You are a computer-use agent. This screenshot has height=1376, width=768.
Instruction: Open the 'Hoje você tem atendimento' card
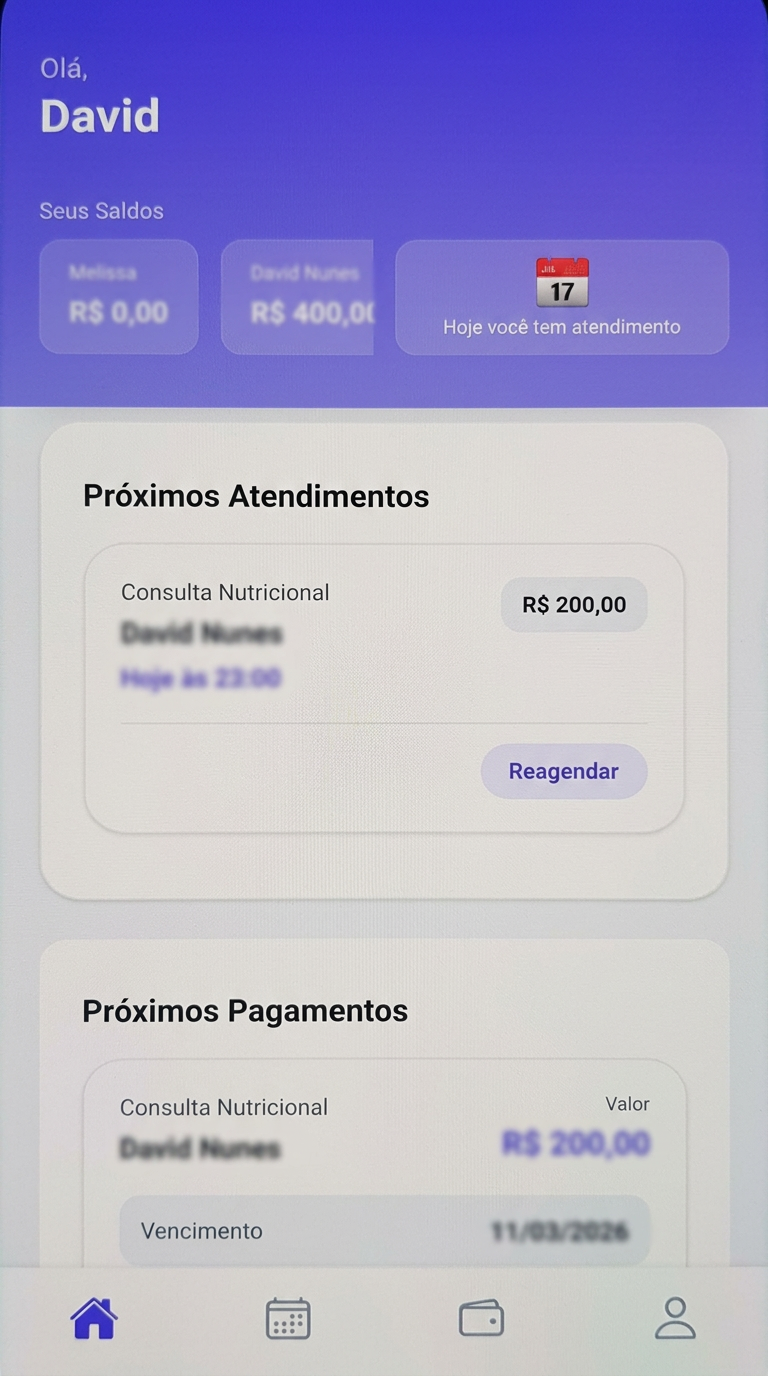pyautogui.click(x=561, y=297)
